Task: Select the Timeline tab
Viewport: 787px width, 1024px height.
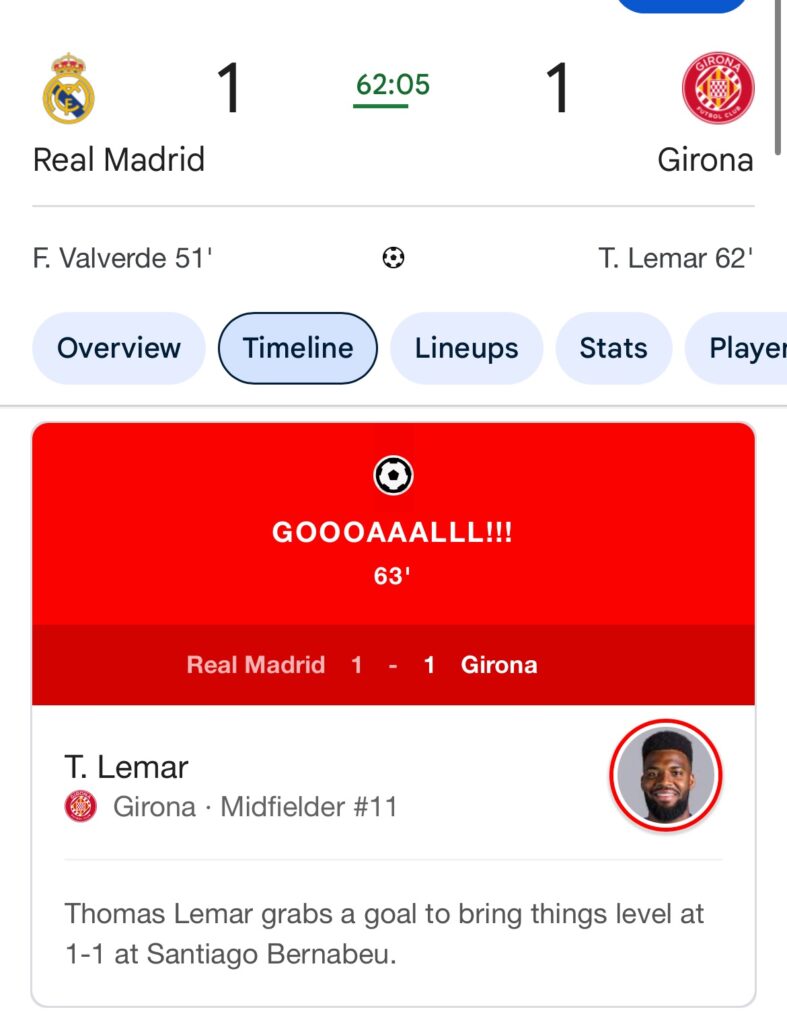Action: pyautogui.click(x=298, y=348)
